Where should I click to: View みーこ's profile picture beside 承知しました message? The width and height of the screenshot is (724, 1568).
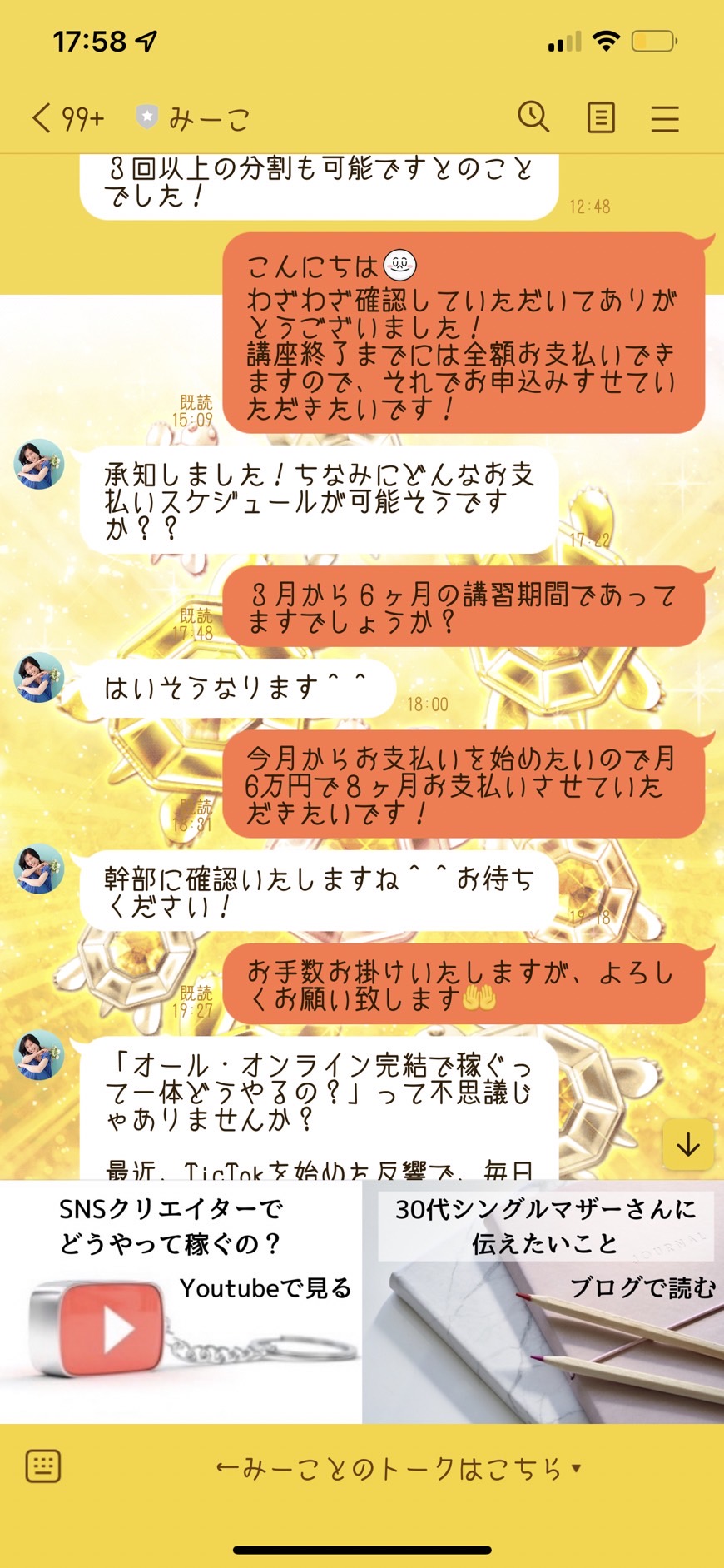click(39, 464)
